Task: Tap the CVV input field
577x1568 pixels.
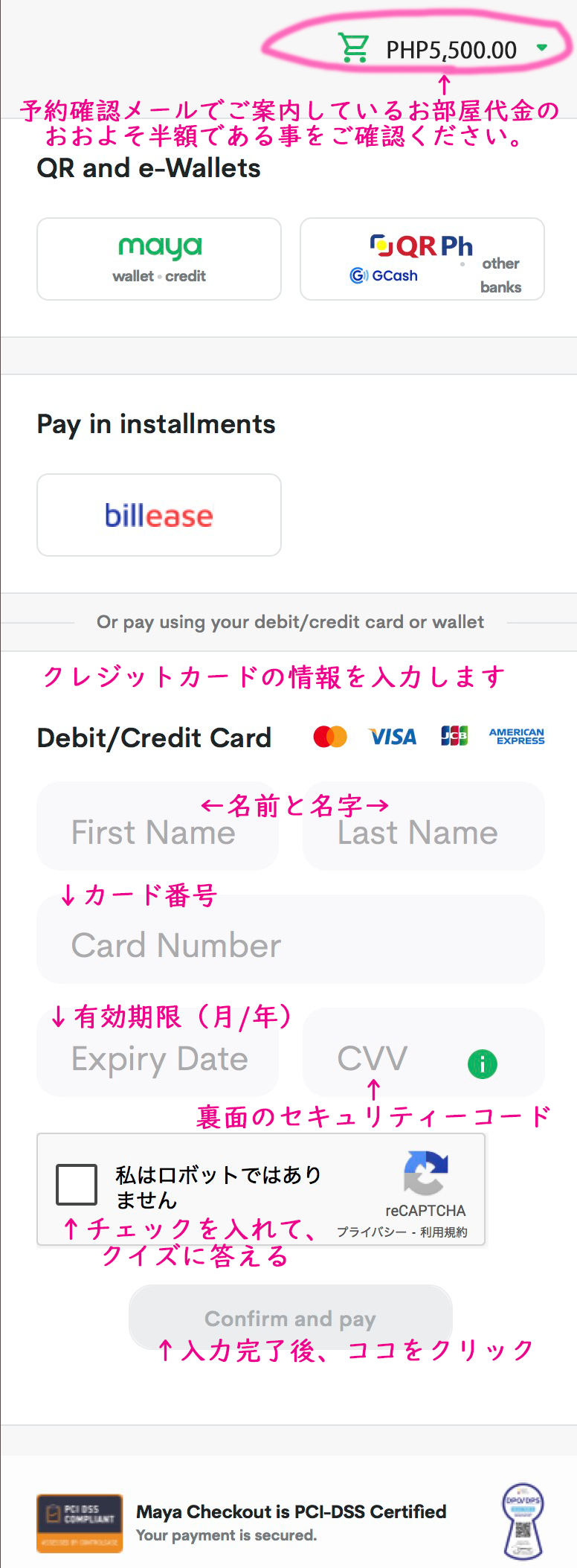Action: coord(387,1058)
